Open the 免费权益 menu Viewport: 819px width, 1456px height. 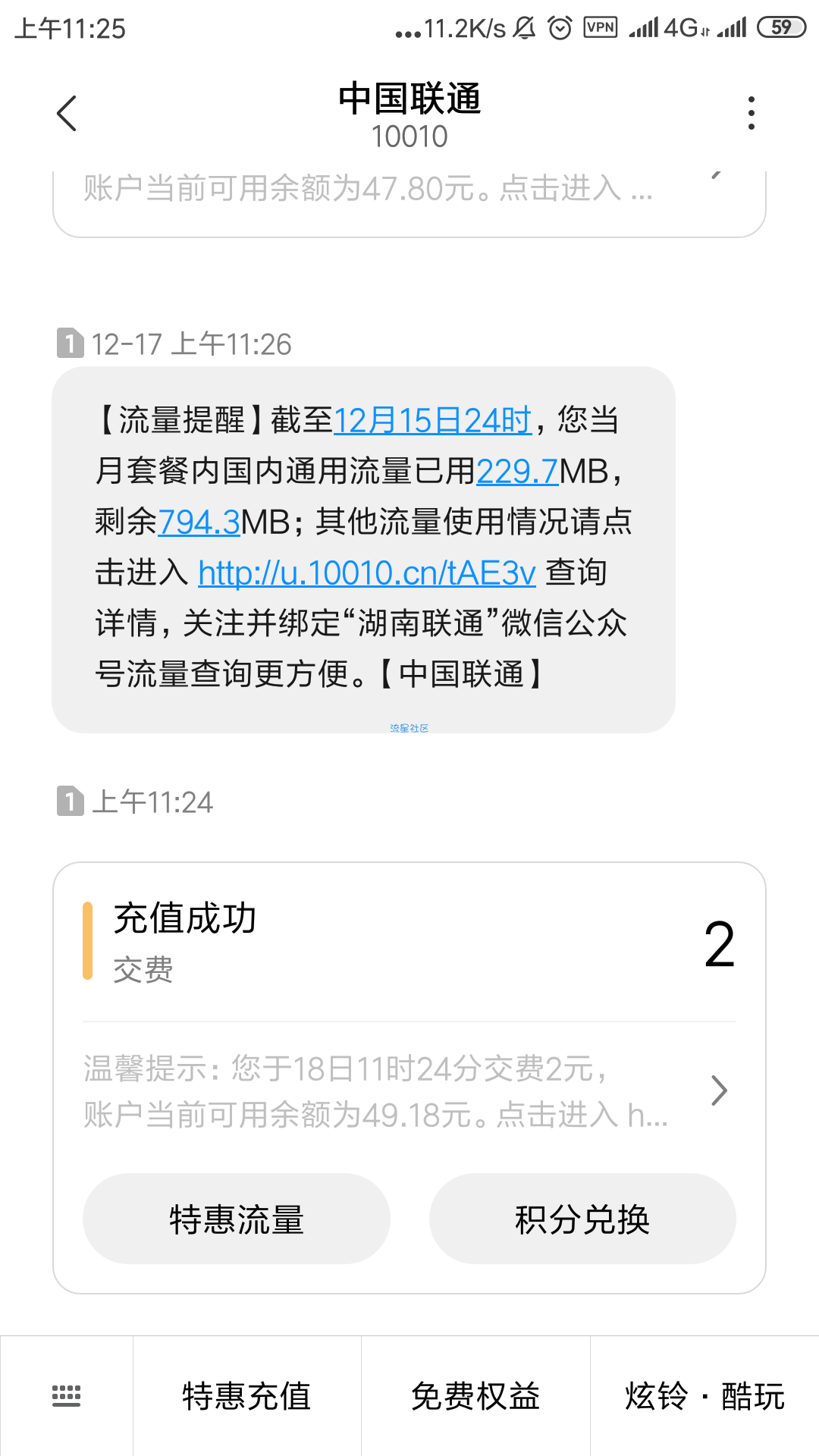[x=475, y=1395]
